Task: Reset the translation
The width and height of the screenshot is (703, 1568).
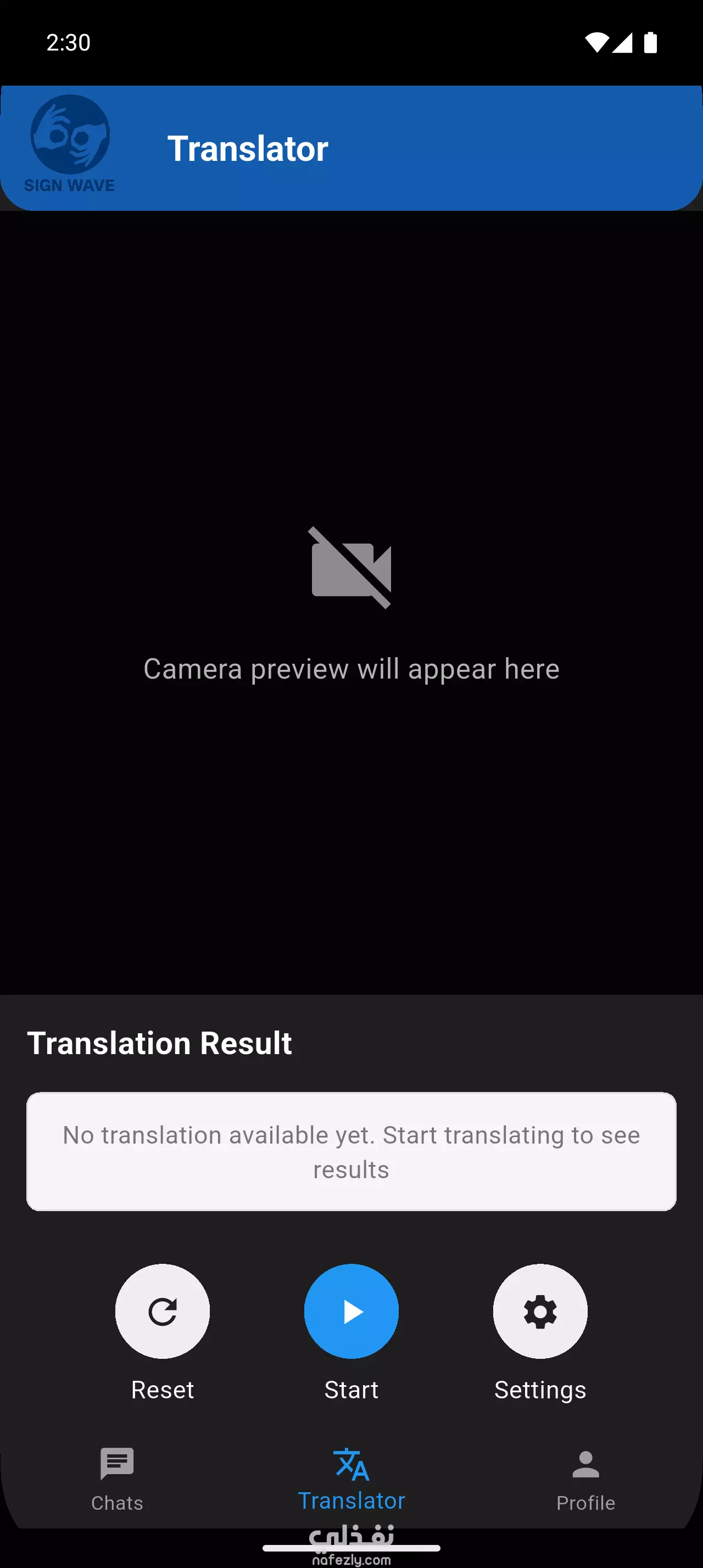Action: coord(163,1311)
